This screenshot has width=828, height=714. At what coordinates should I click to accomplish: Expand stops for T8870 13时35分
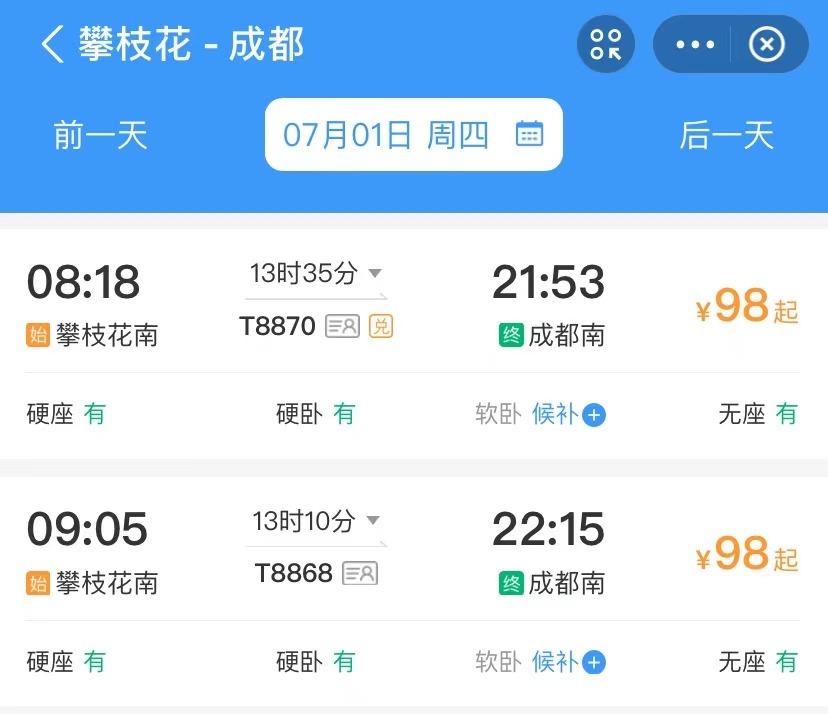coord(316,273)
